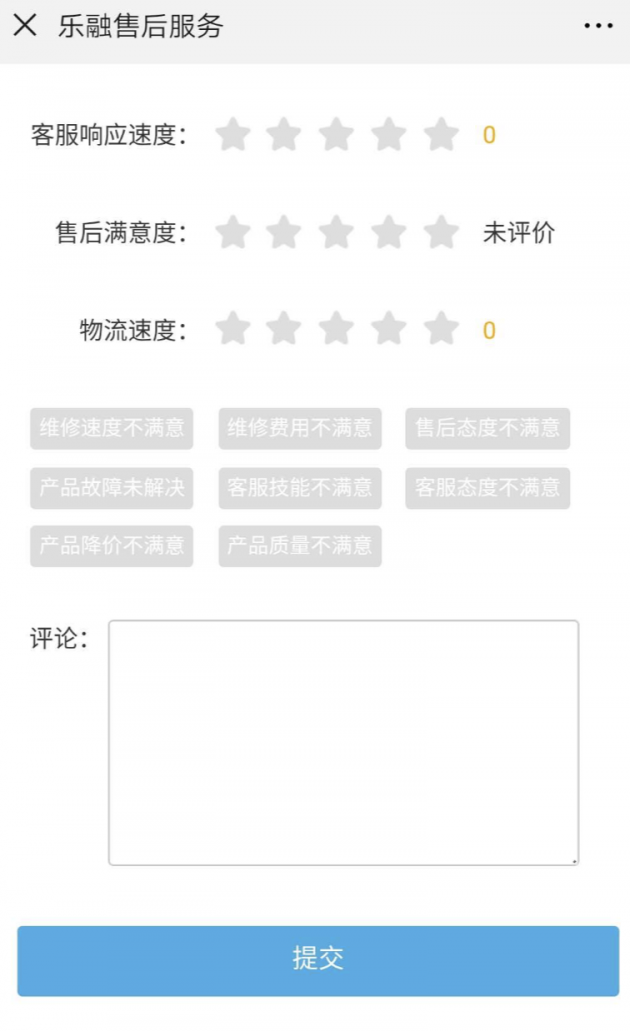Image resolution: width=630 pixels, height=1031 pixels.
Task: Choose the 维修费用不满意 tag
Action: pyautogui.click(x=300, y=429)
